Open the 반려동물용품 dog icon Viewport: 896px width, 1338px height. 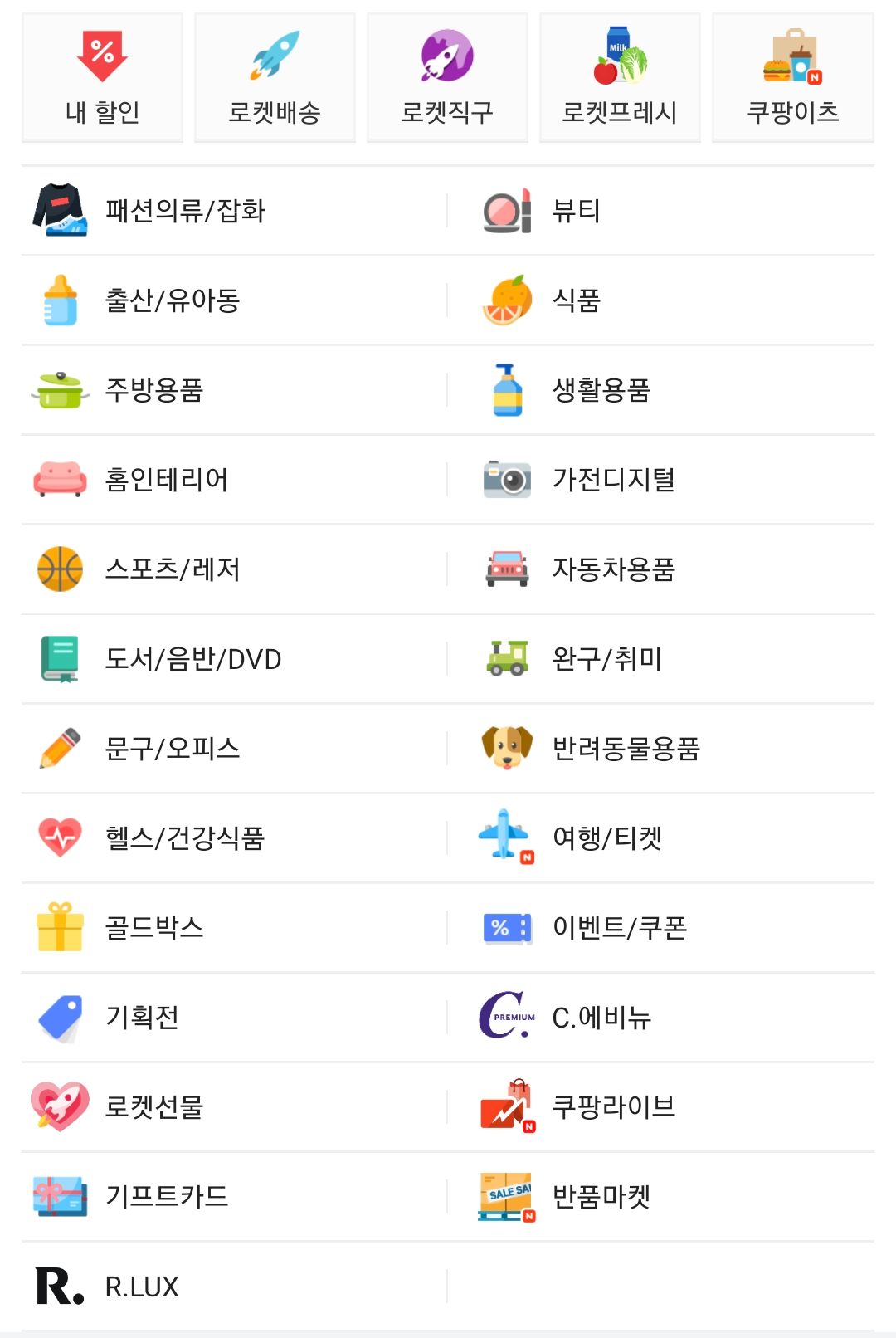click(x=506, y=748)
